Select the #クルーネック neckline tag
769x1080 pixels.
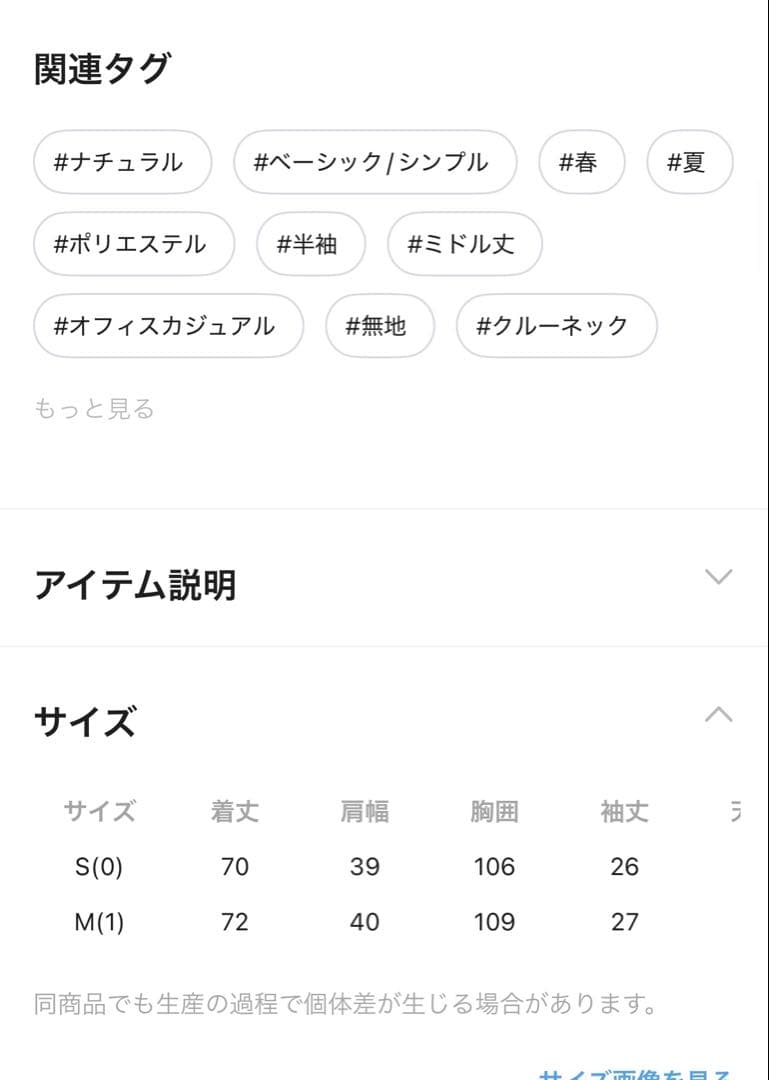point(556,326)
